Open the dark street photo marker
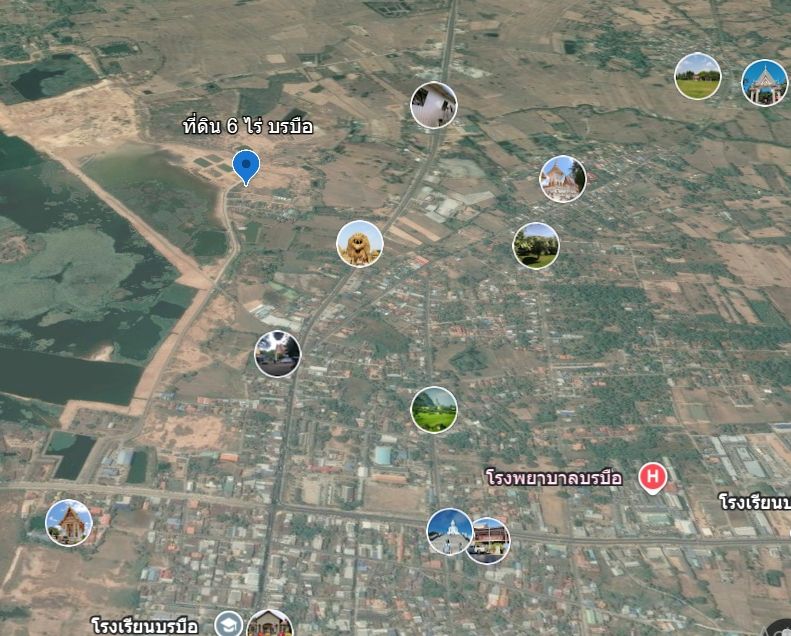 [x=277, y=354]
